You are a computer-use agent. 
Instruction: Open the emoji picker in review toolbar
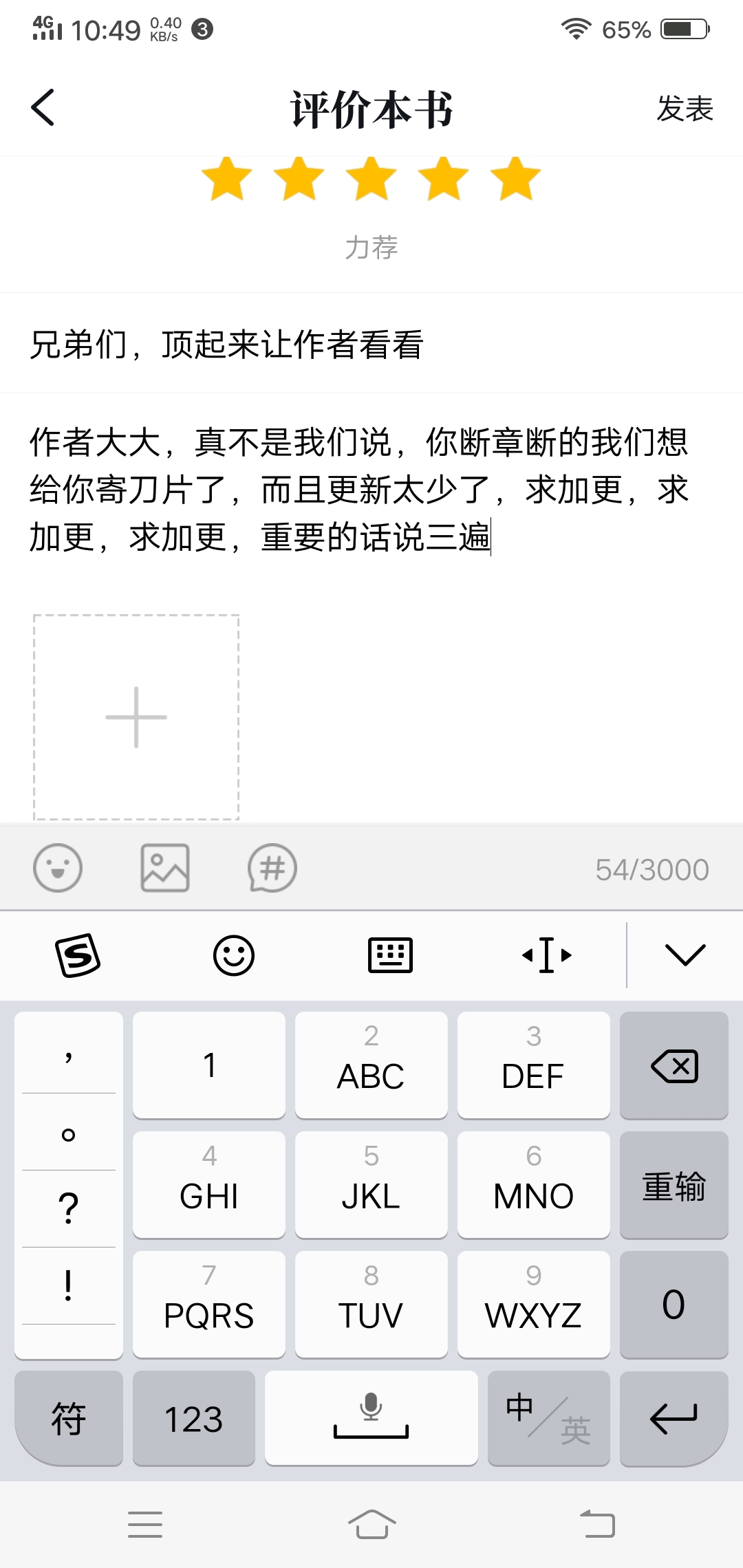point(58,868)
